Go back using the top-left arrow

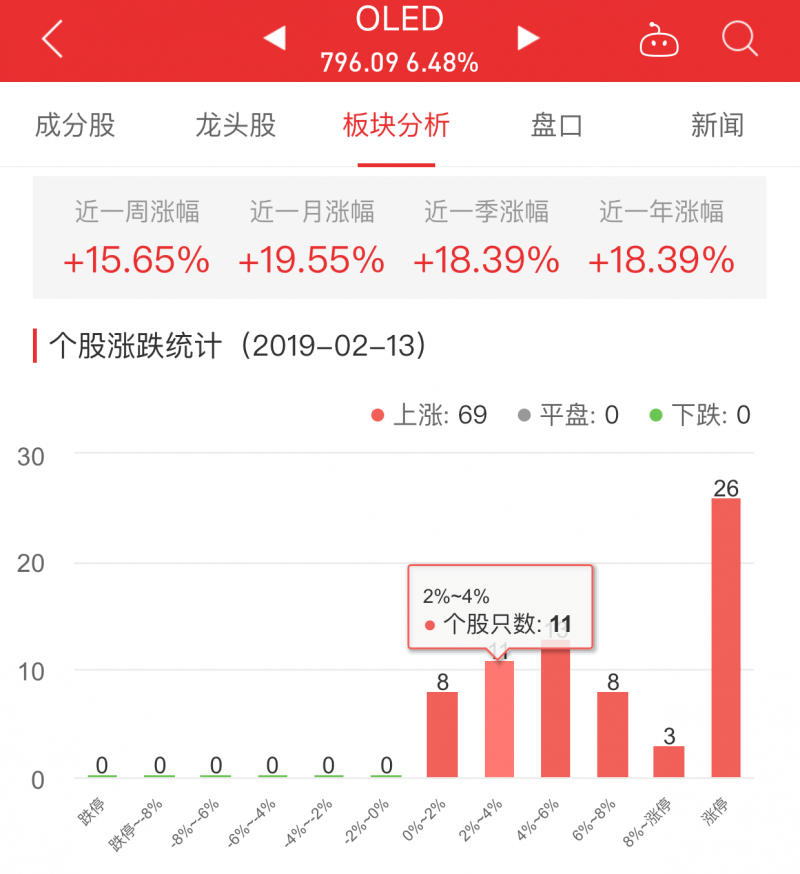click(x=52, y=39)
